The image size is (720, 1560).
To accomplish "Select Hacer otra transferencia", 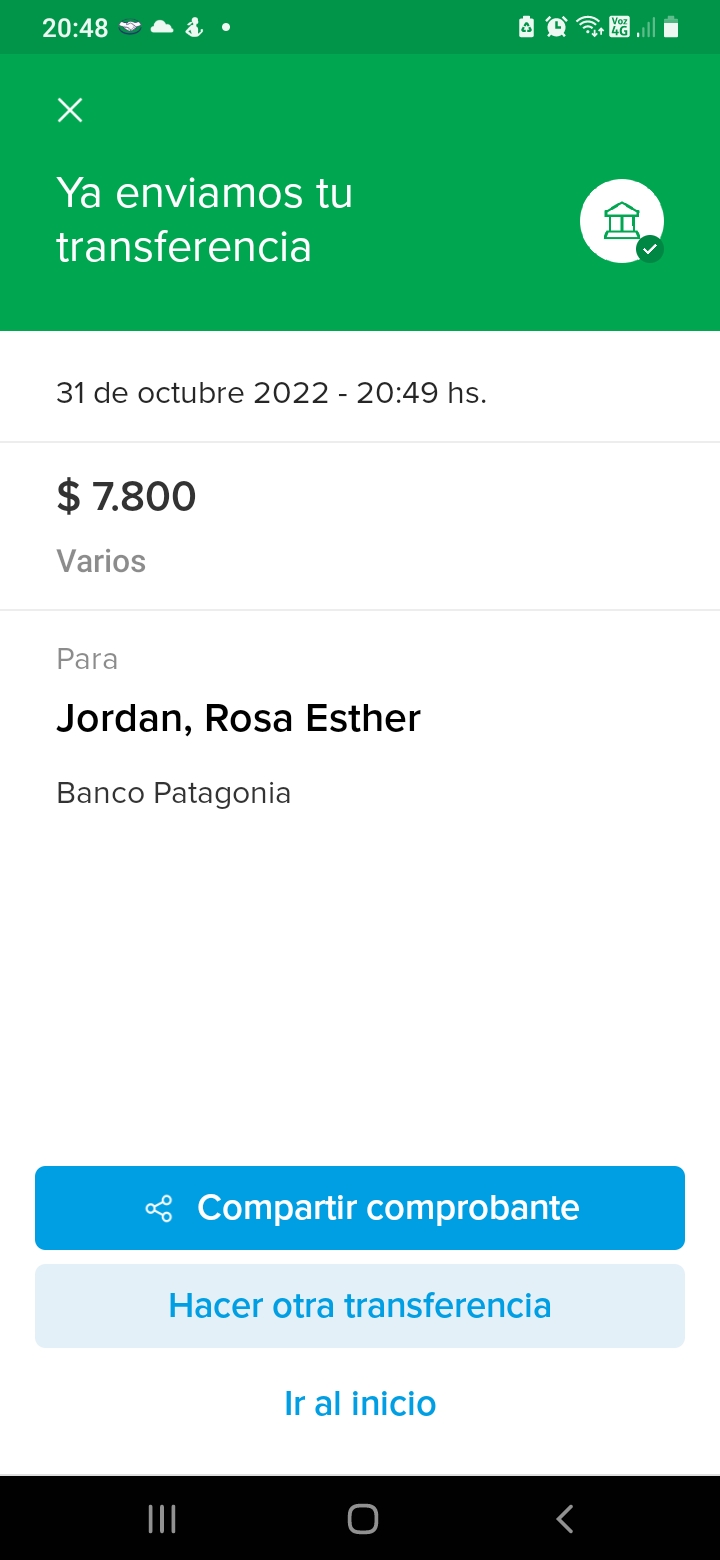I will pos(360,1306).
